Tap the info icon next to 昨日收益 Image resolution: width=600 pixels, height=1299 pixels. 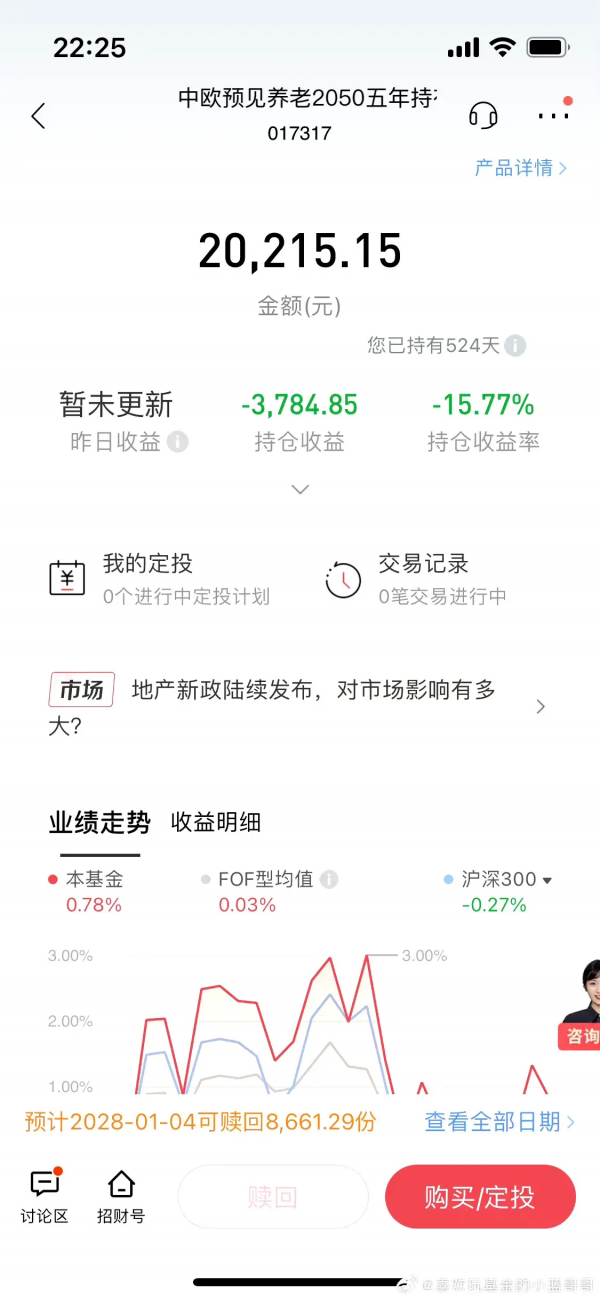point(177,442)
